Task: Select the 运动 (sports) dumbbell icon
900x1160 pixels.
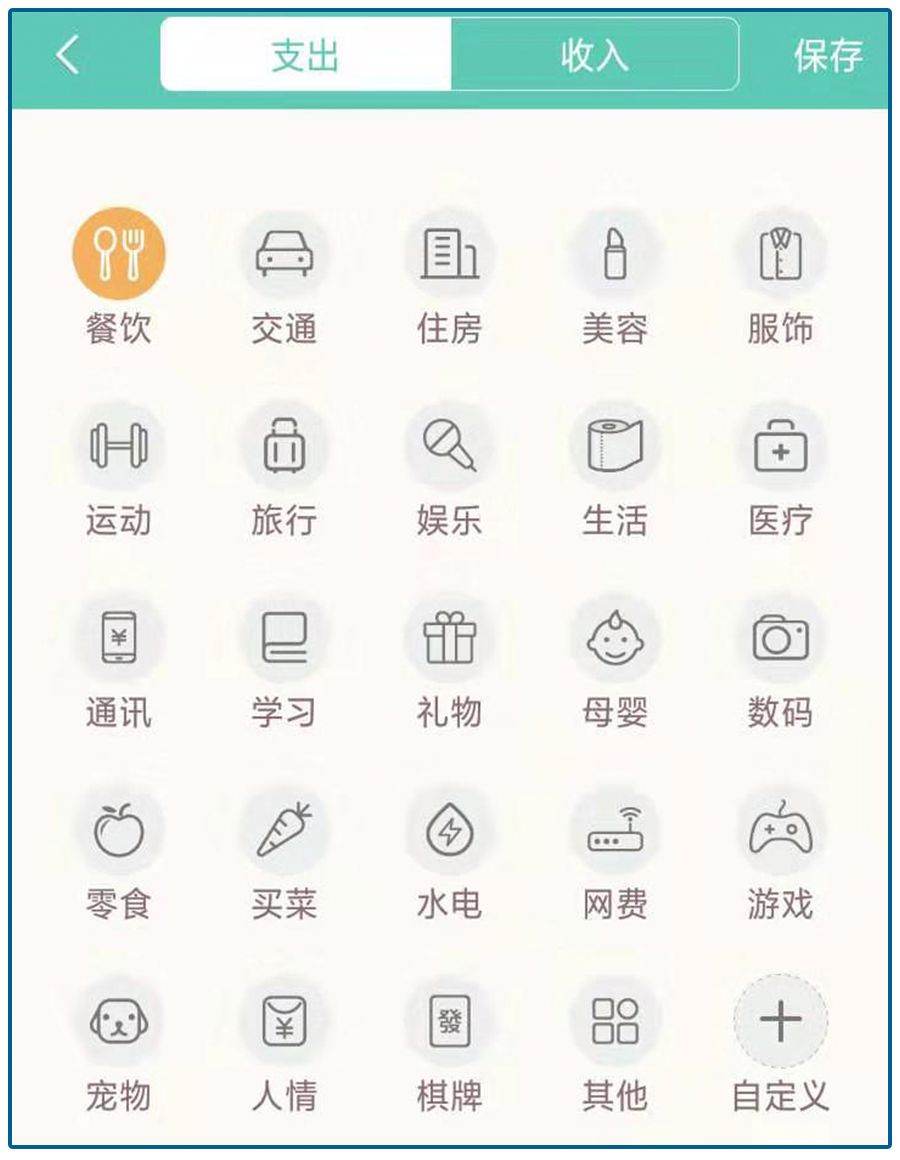Action: [x=120, y=447]
